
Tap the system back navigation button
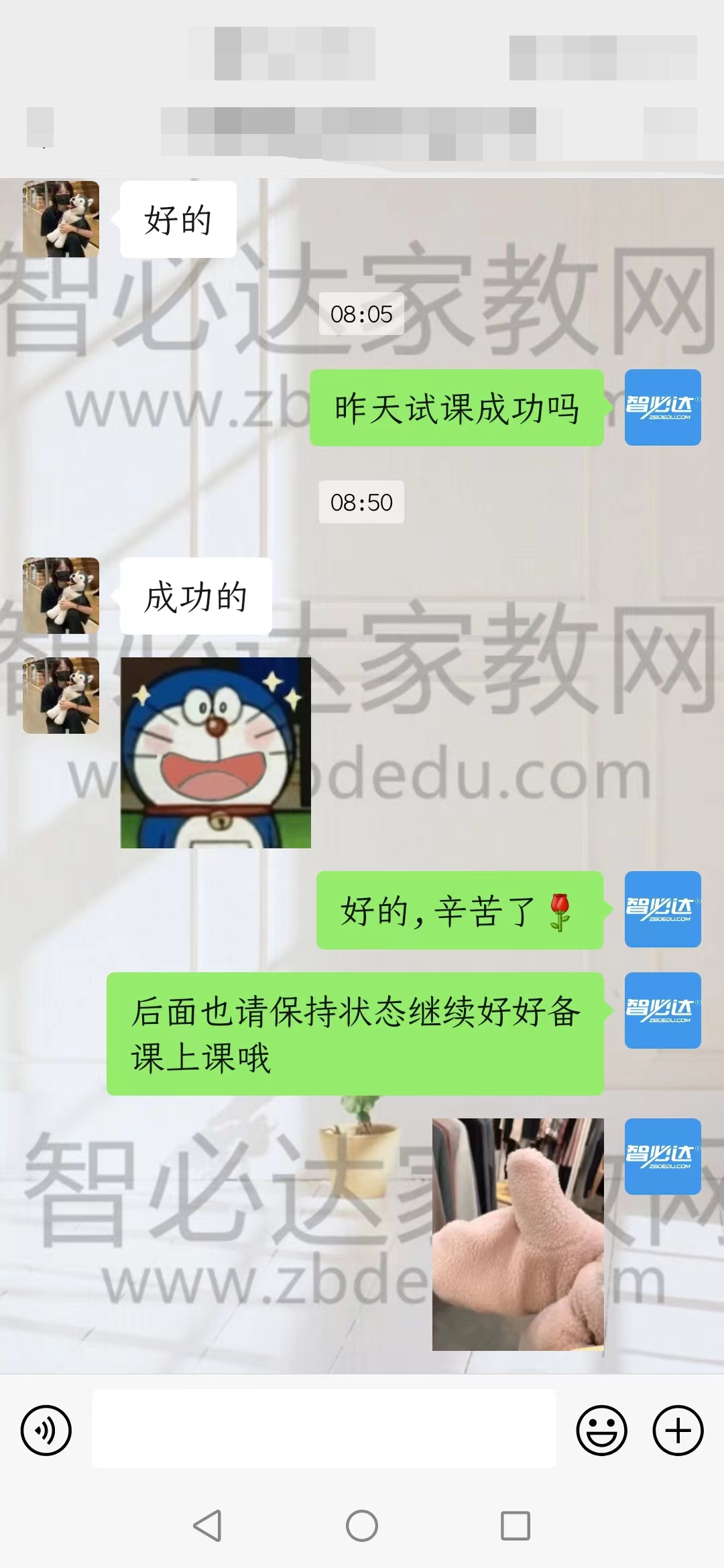click(x=207, y=1526)
